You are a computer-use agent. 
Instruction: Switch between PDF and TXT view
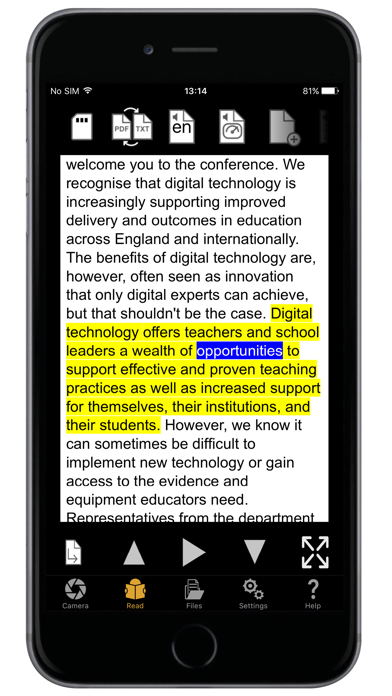click(132, 127)
